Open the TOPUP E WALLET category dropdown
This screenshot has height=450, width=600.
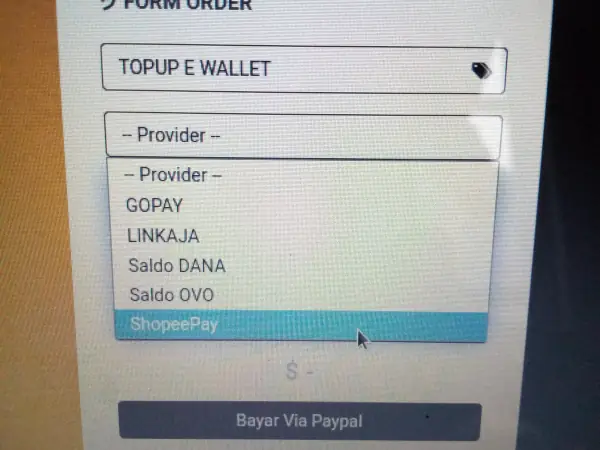pyautogui.click(x=303, y=69)
